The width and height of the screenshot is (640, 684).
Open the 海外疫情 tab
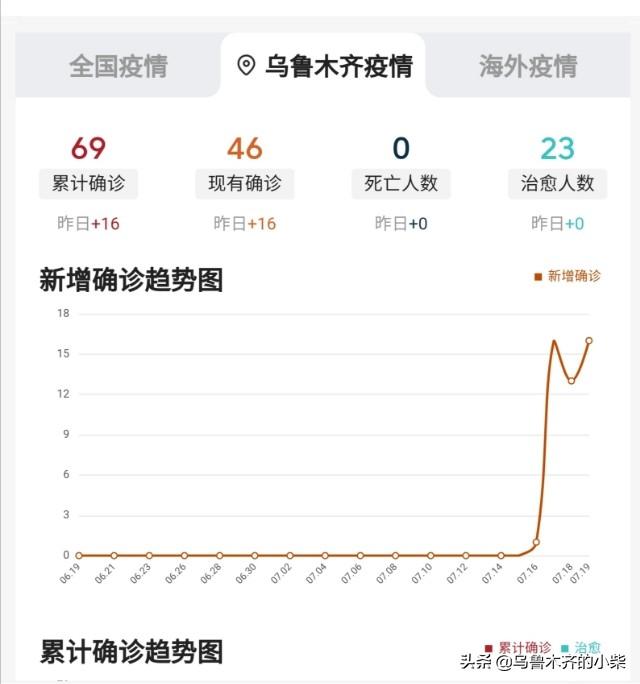(x=528, y=66)
